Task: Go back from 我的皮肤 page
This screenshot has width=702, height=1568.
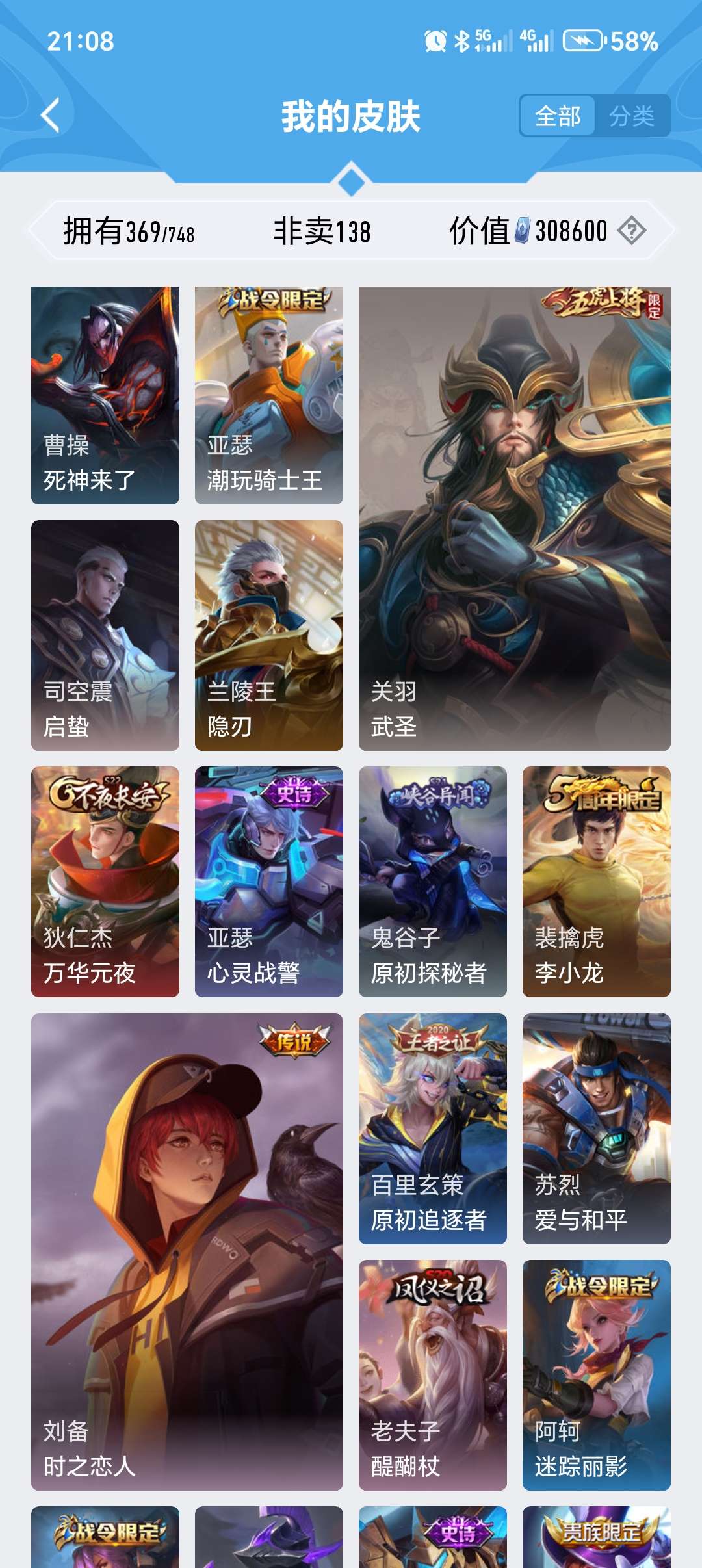Action: [51, 116]
